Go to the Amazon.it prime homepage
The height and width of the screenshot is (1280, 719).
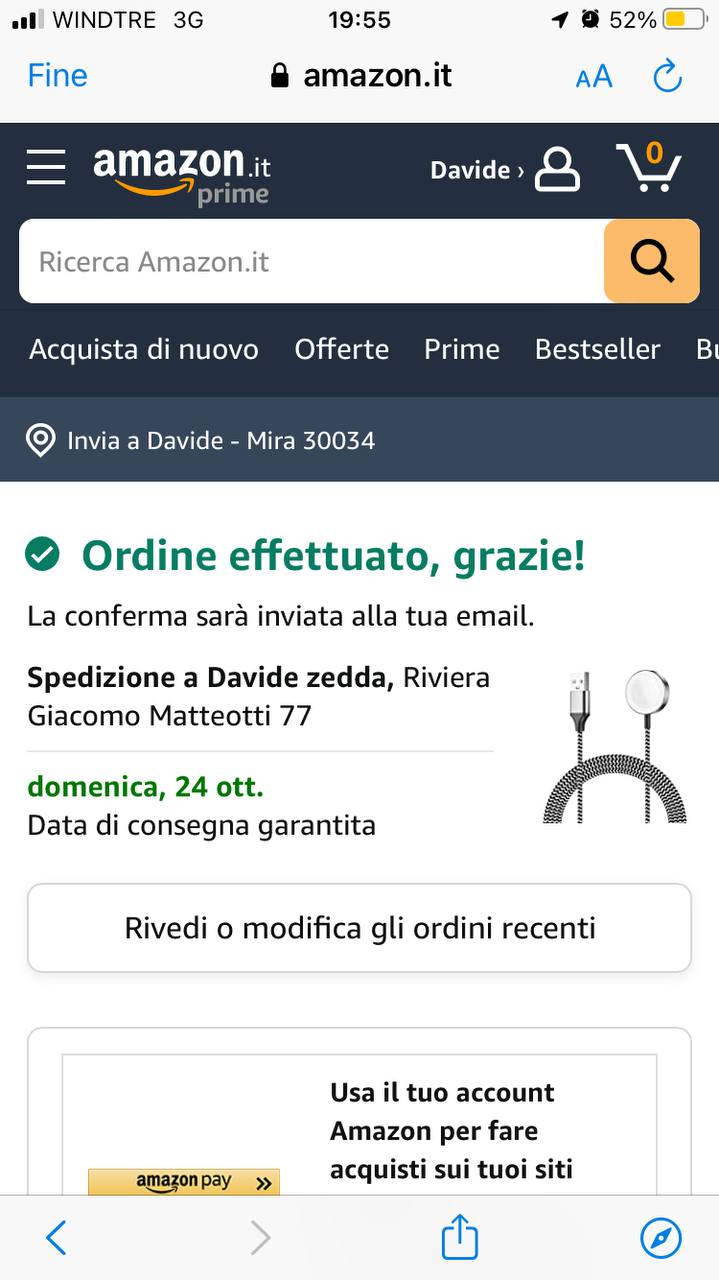(182, 174)
